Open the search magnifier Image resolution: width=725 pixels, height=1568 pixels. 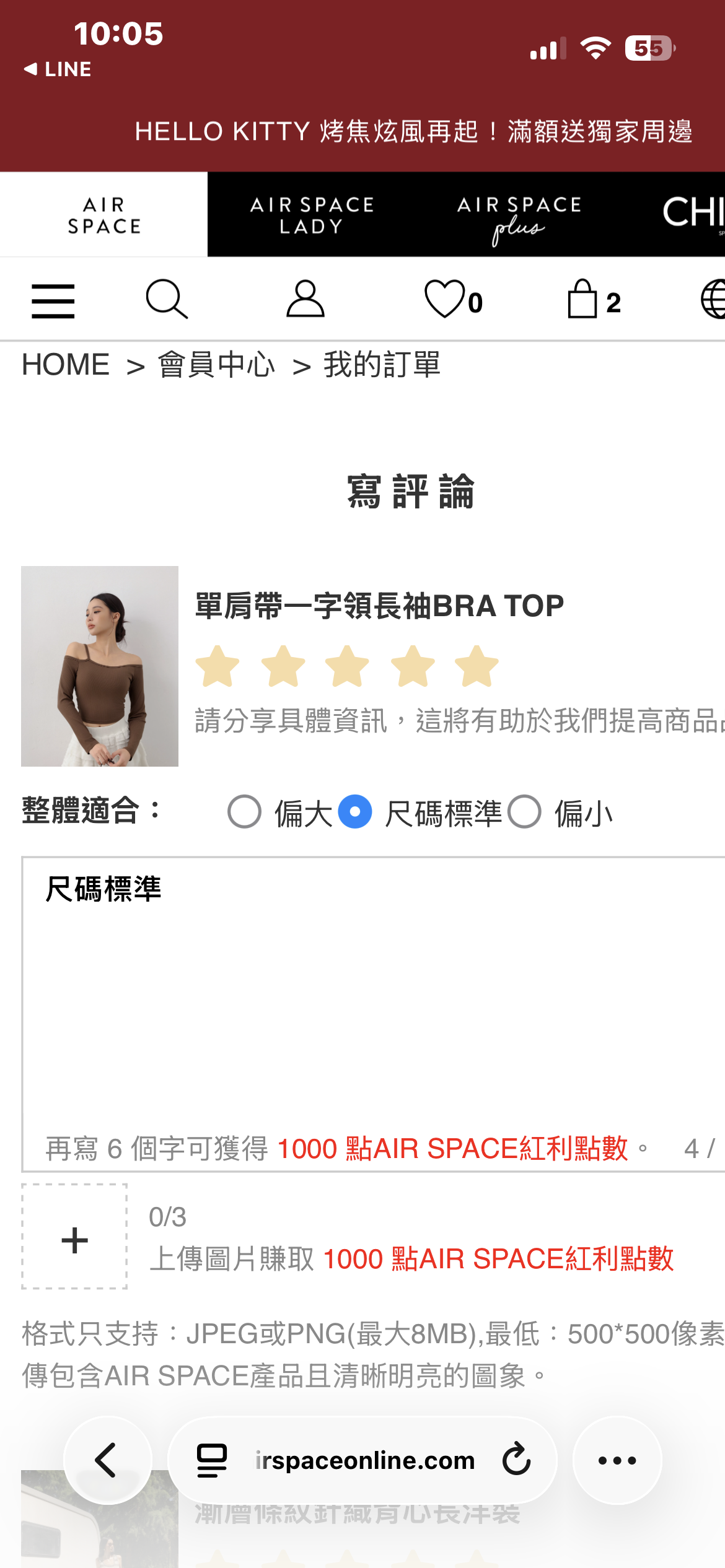[166, 300]
